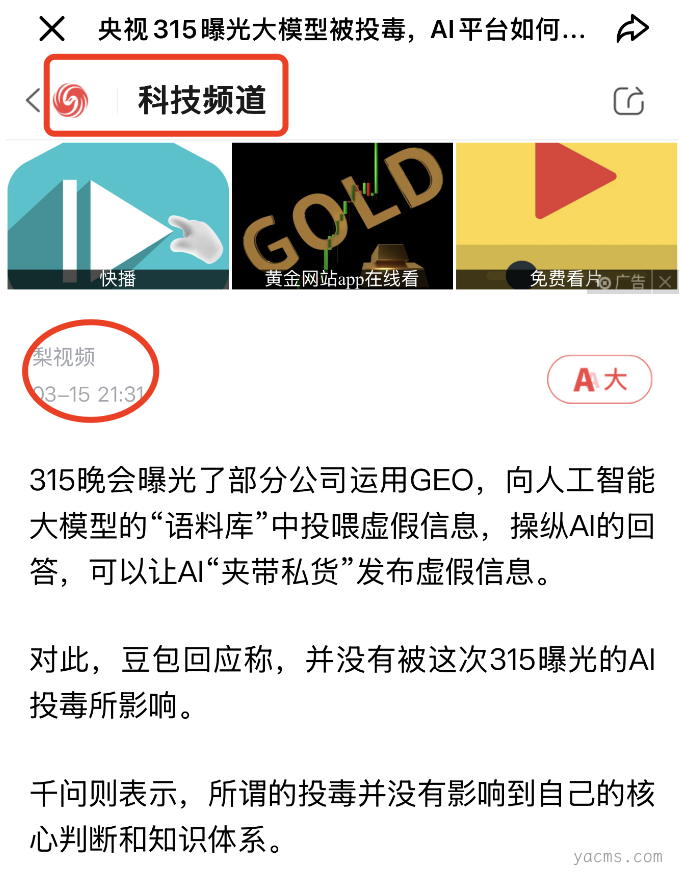Close the in-app browser page

pos(52,30)
